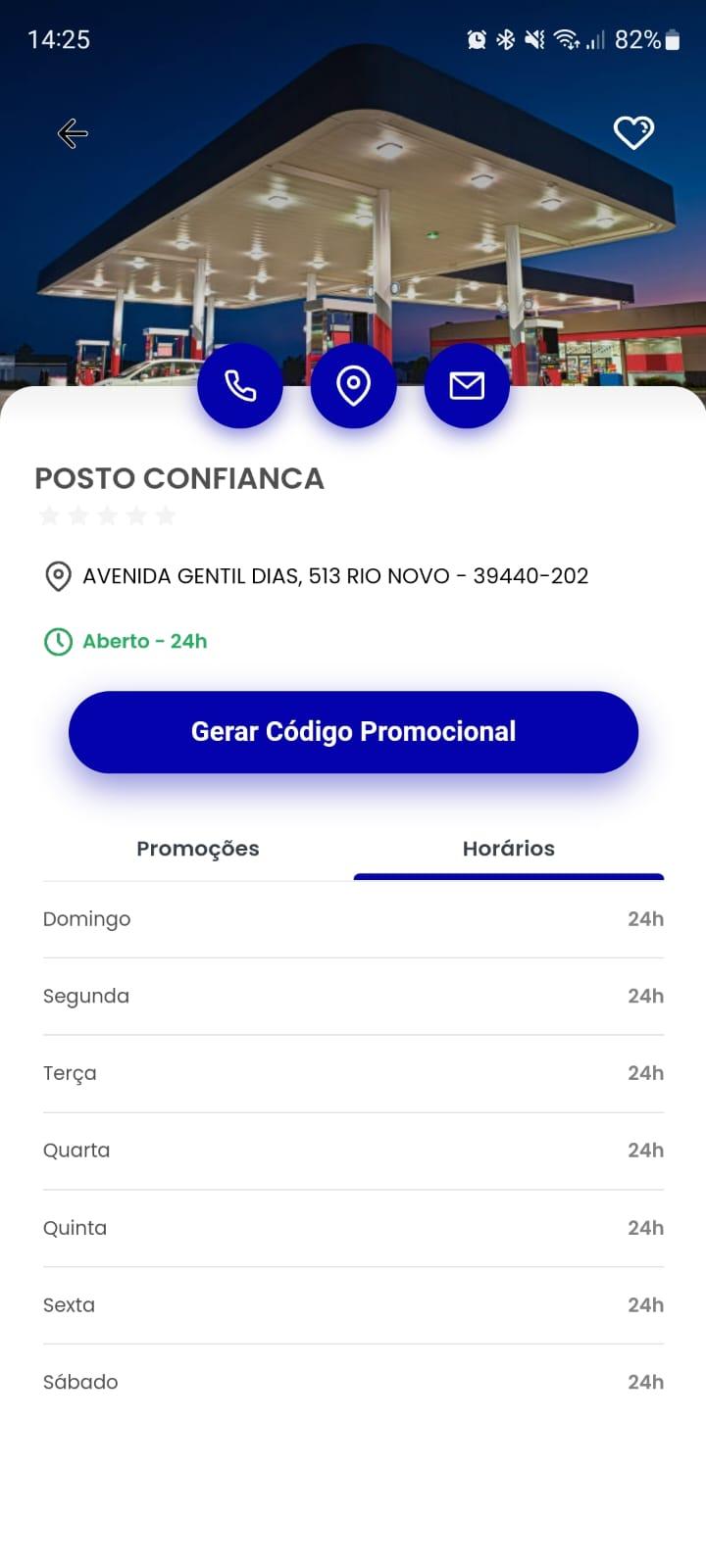Go back using the arrow icon
This screenshot has width=706, height=1568.
(x=73, y=132)
